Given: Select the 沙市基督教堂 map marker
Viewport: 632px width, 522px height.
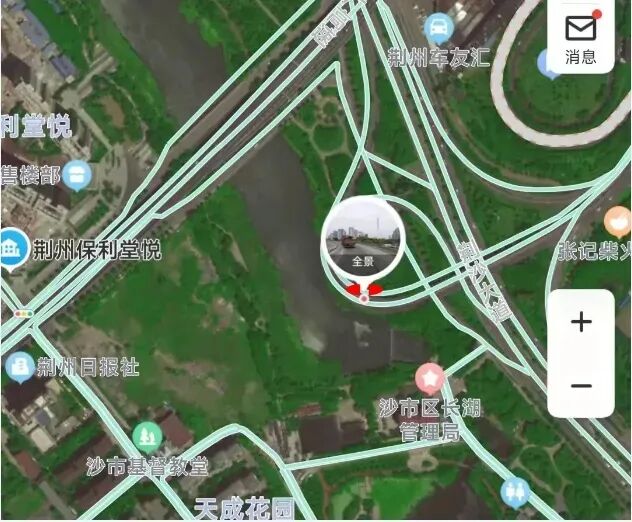Looking at the screenshot, I should [x=147, y=436].
